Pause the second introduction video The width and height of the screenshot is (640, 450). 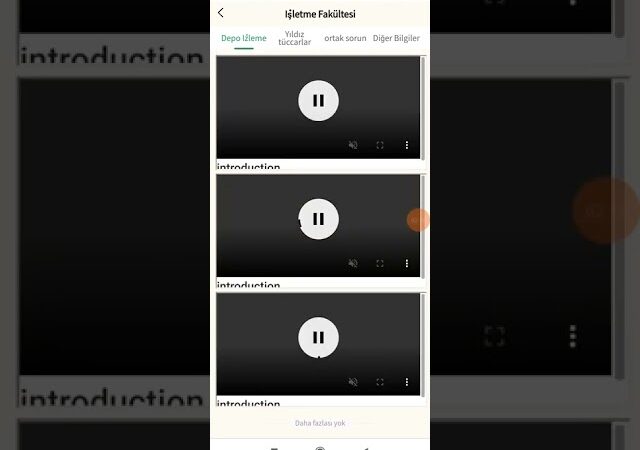pos(318,219)
